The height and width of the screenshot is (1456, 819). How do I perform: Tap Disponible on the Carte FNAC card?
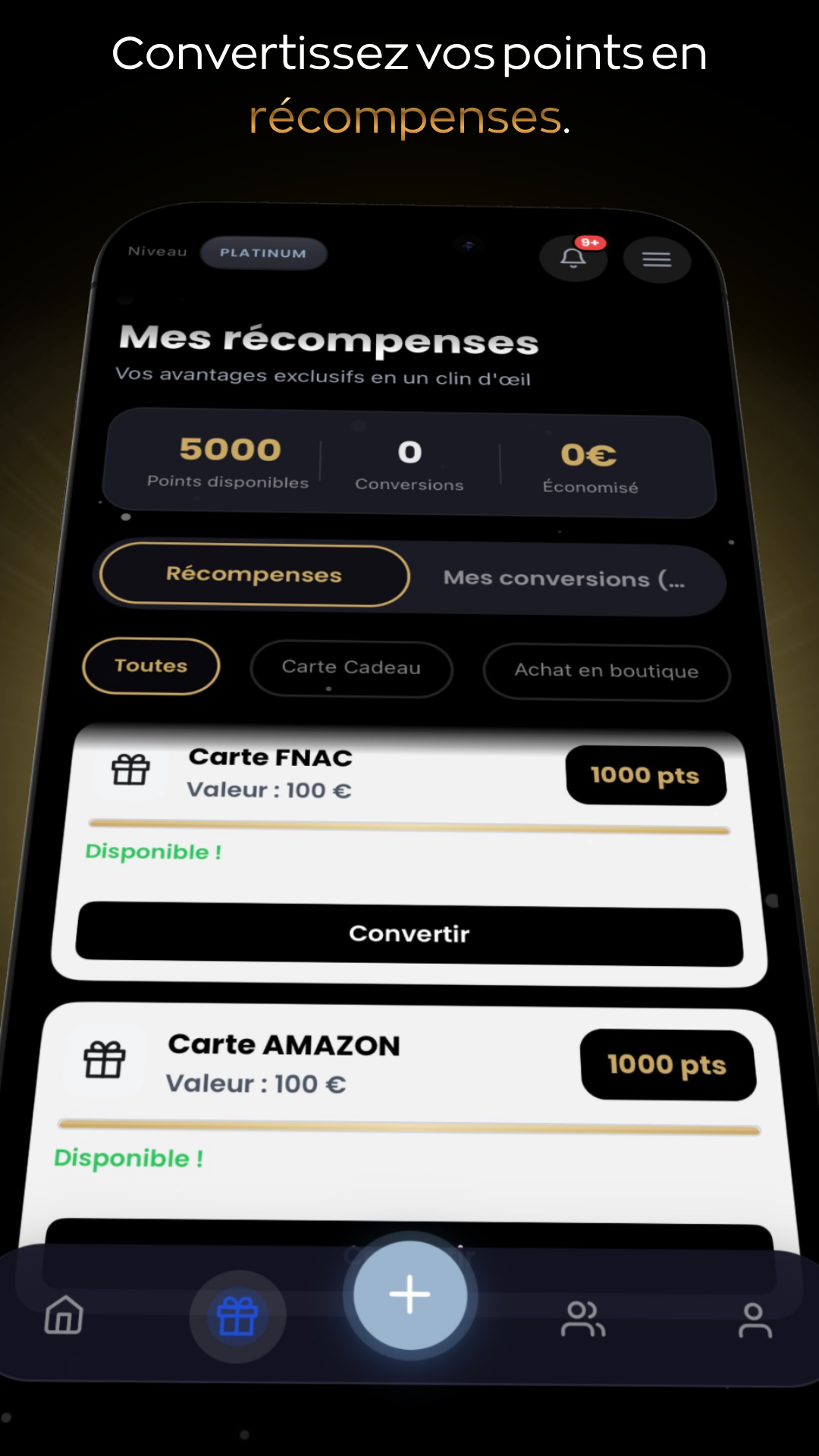coord(152,851)
